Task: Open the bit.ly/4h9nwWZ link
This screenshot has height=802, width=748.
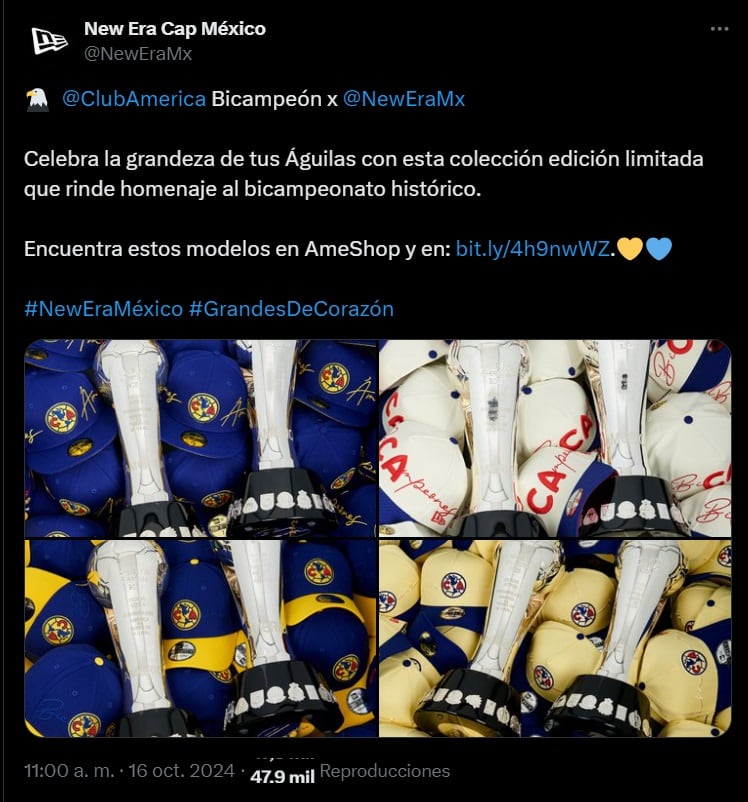Action: [x=532, y=249]
